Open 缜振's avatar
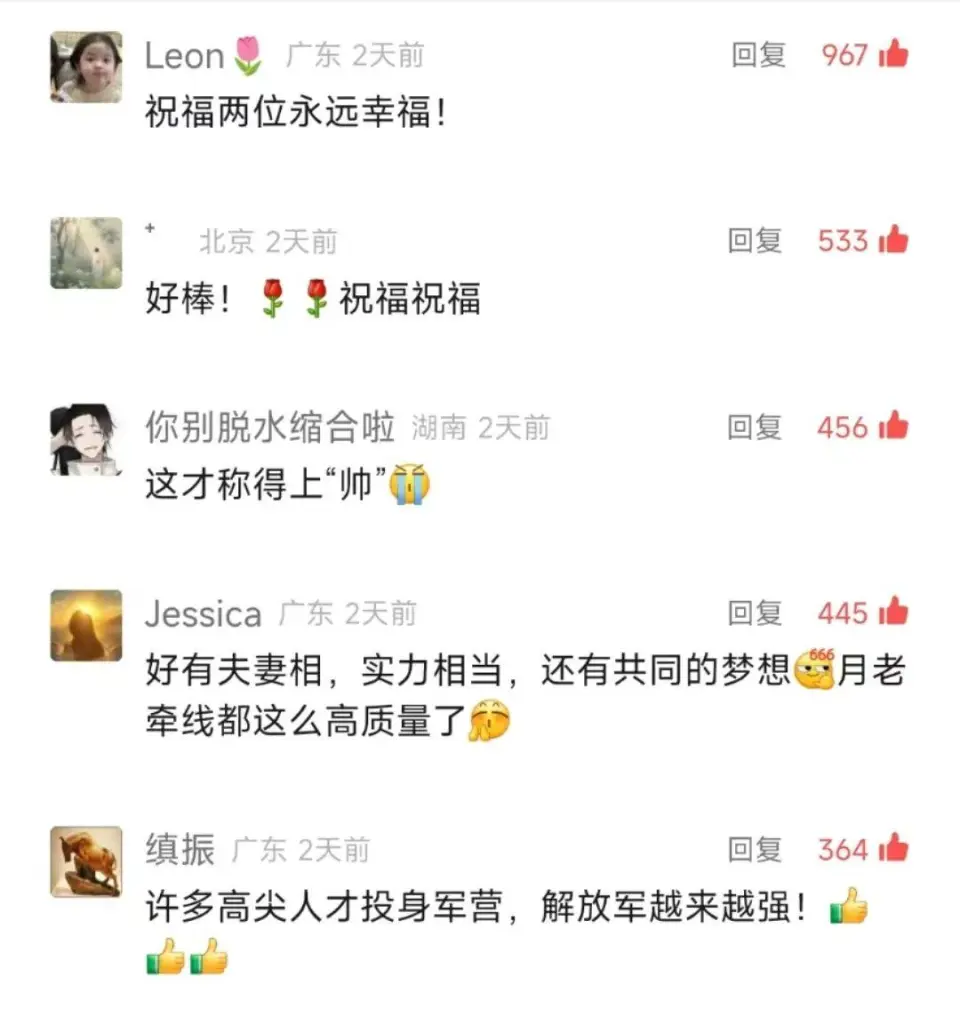The height and width of the screenshot is (1025, 960). 86,862
